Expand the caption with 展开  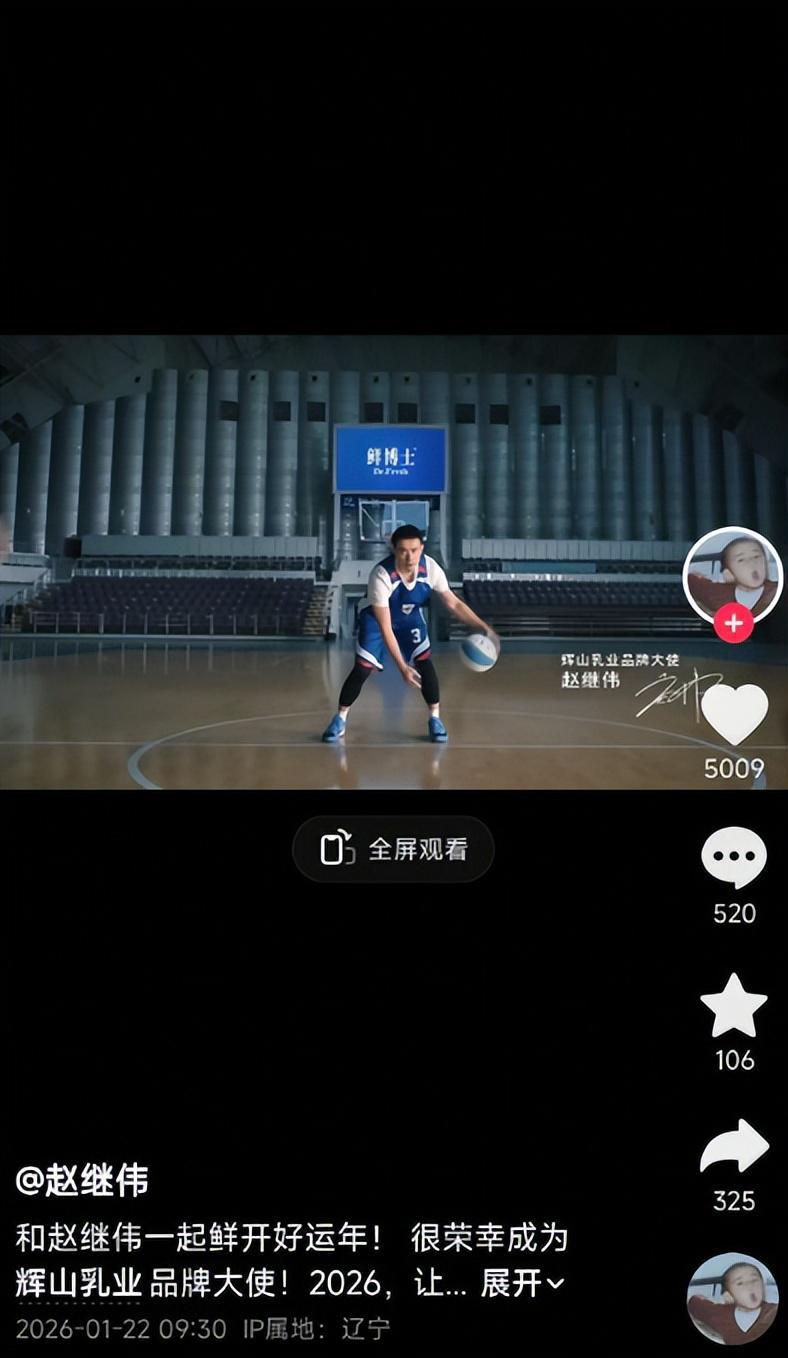pos(523,1283)
